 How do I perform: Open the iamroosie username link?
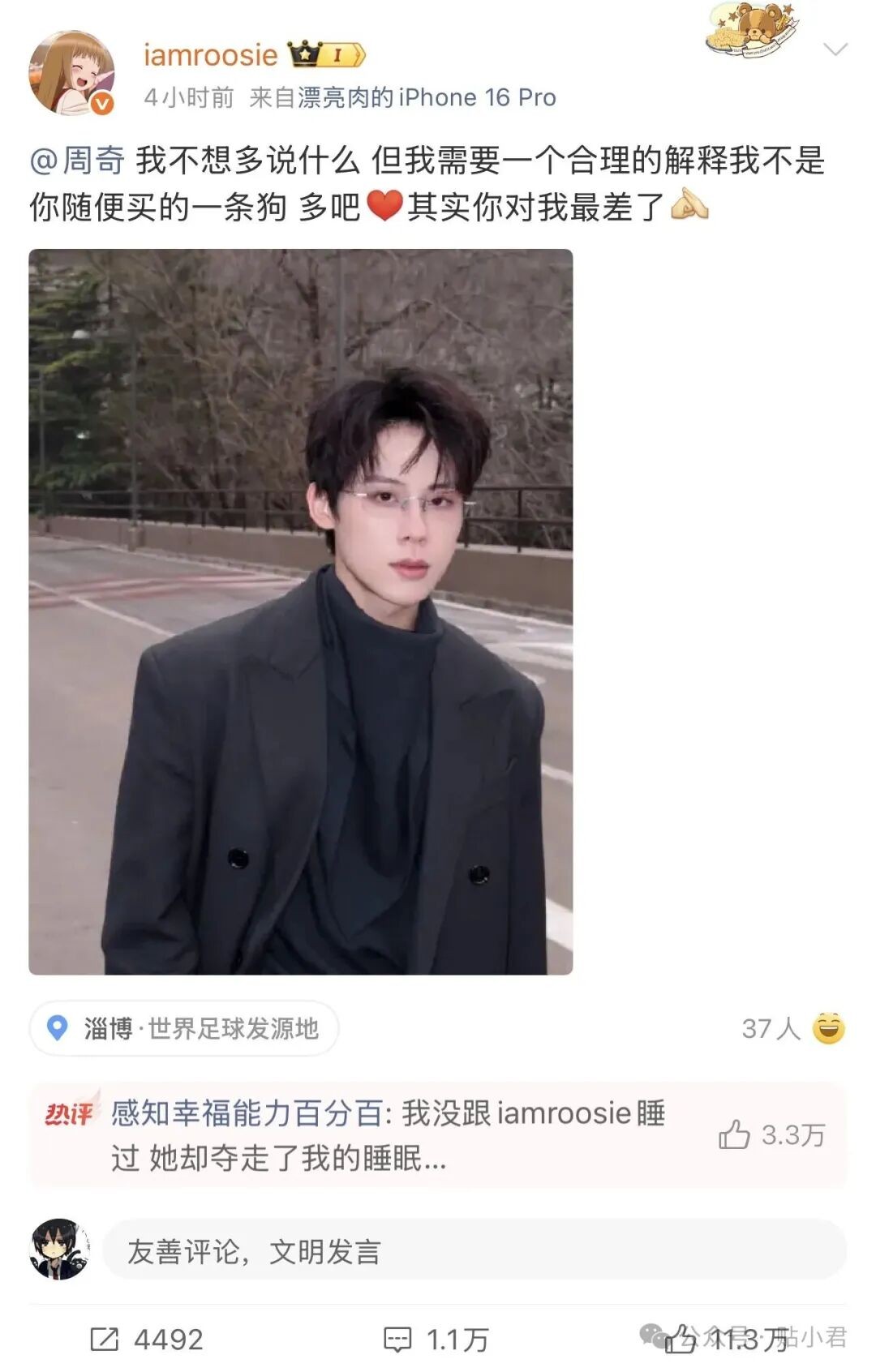(x=210, y=55)
